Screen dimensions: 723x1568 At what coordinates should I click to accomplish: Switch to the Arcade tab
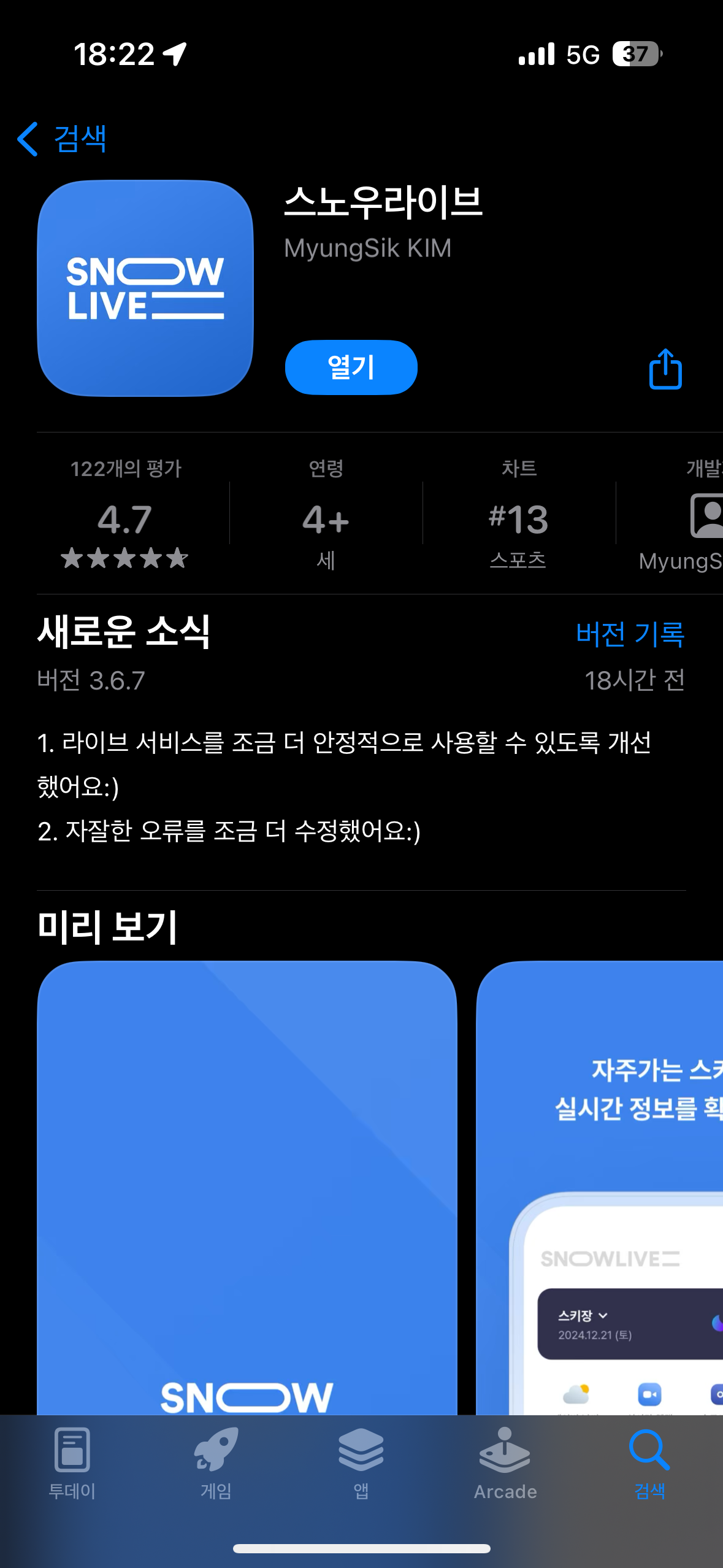click(505, 1464)
